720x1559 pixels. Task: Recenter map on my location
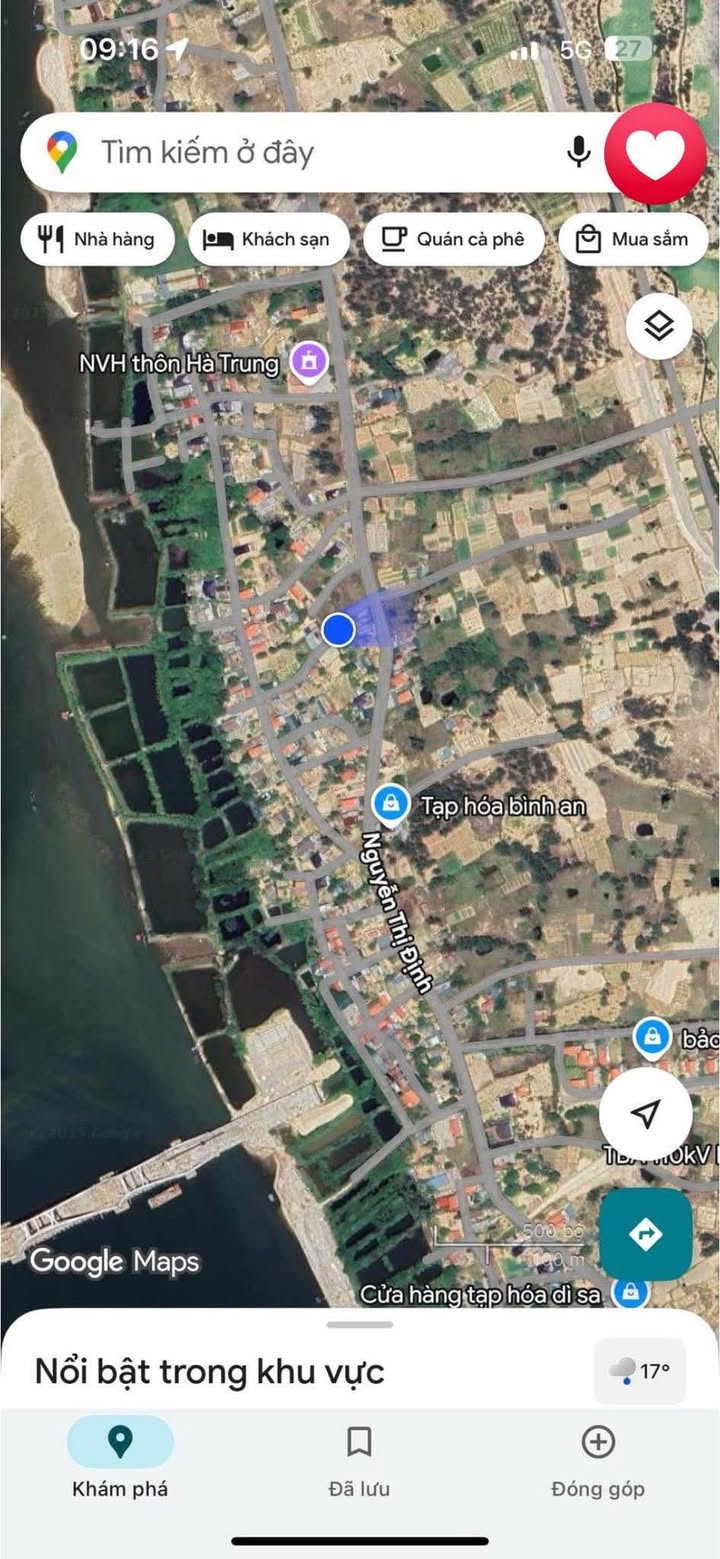tap(645, 1113)
